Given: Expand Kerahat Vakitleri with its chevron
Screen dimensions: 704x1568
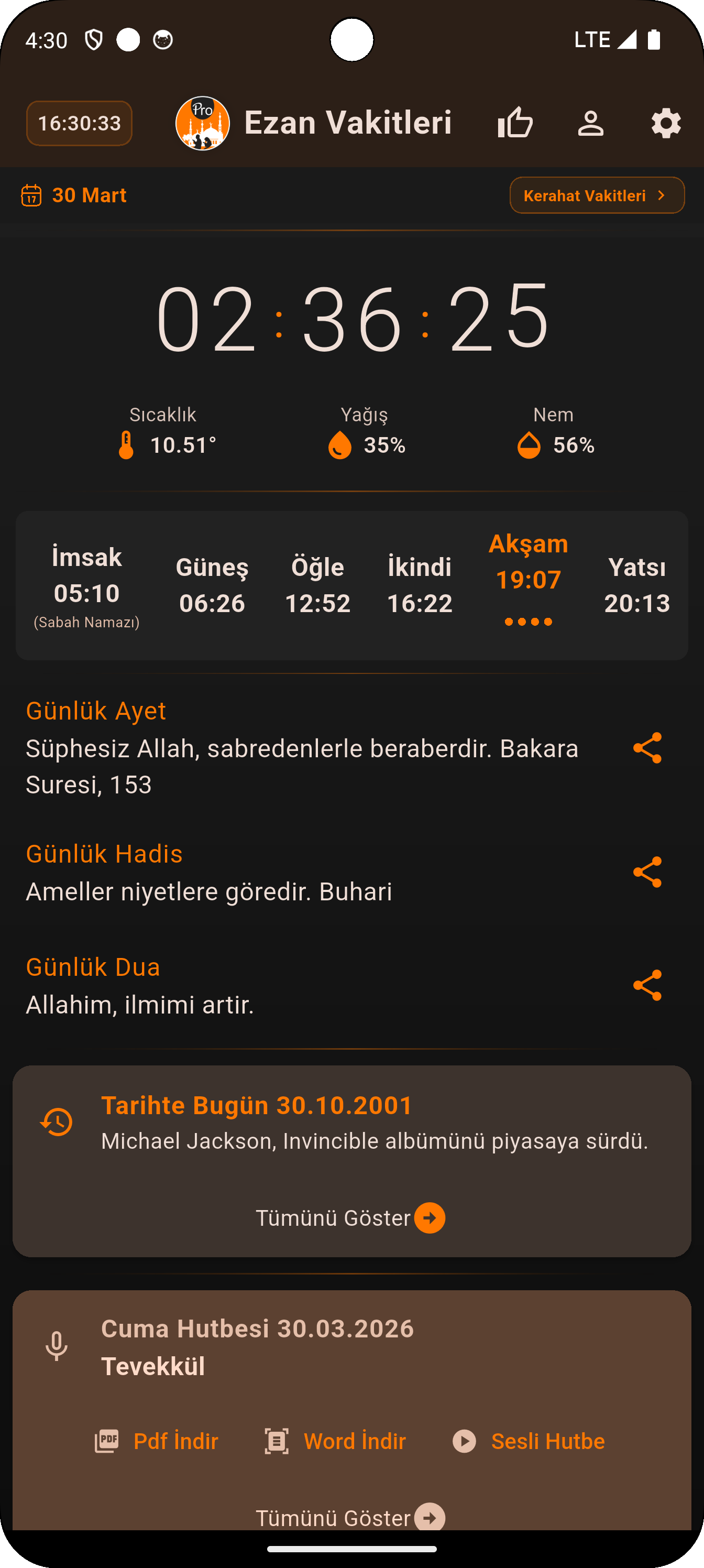Looking at the screenshot, I should [661, 195].
